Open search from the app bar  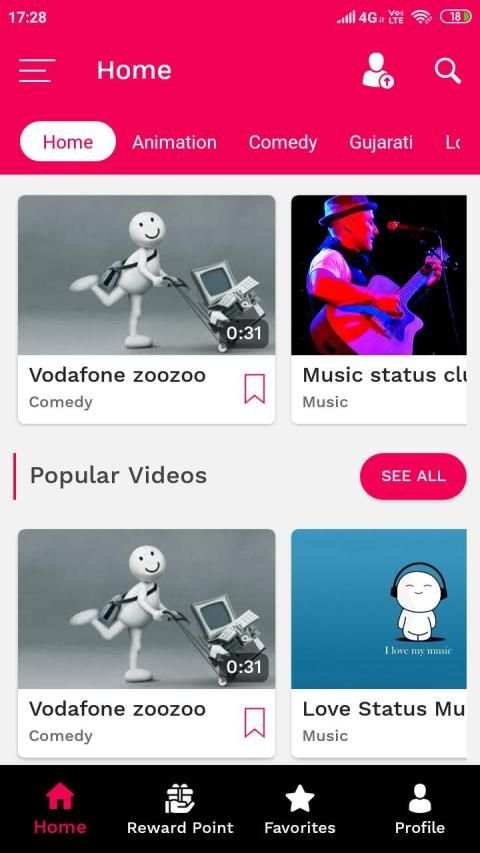coord(447,71)
